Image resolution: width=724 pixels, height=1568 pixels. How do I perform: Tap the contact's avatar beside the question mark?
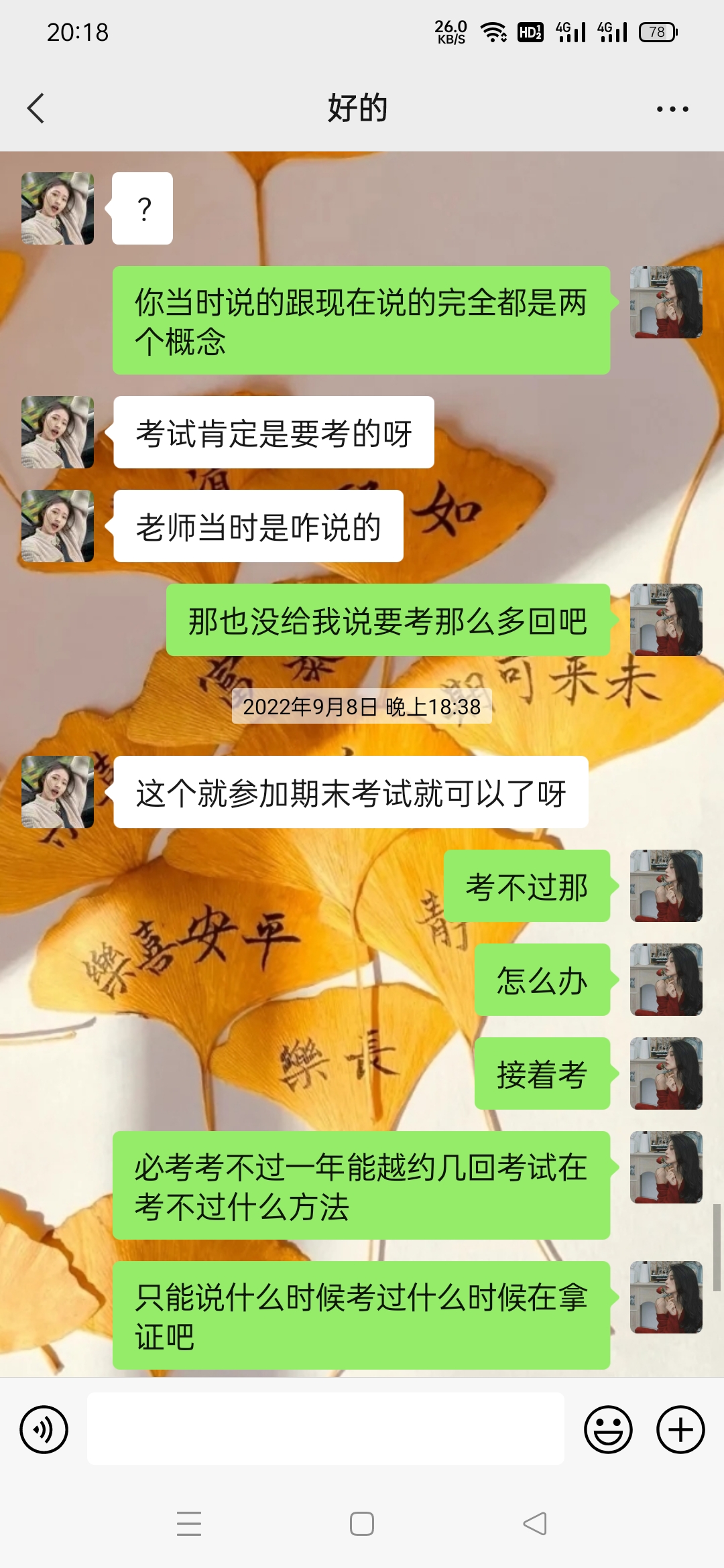58,208
